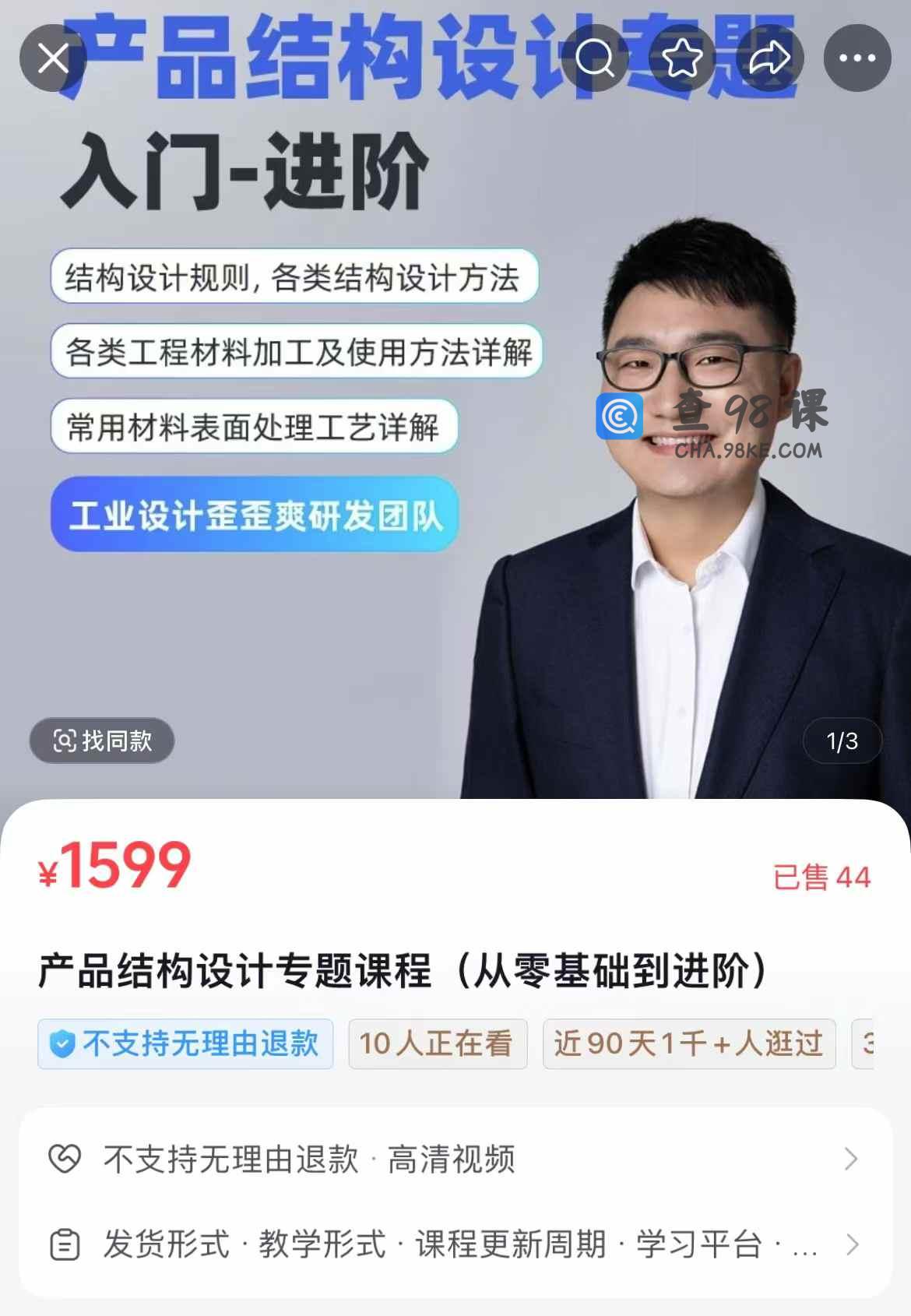The height and width of the screenshot is (1316, 911).
Task: Close the product detail page
Action: pyautogui.click(x=53, y=58)
